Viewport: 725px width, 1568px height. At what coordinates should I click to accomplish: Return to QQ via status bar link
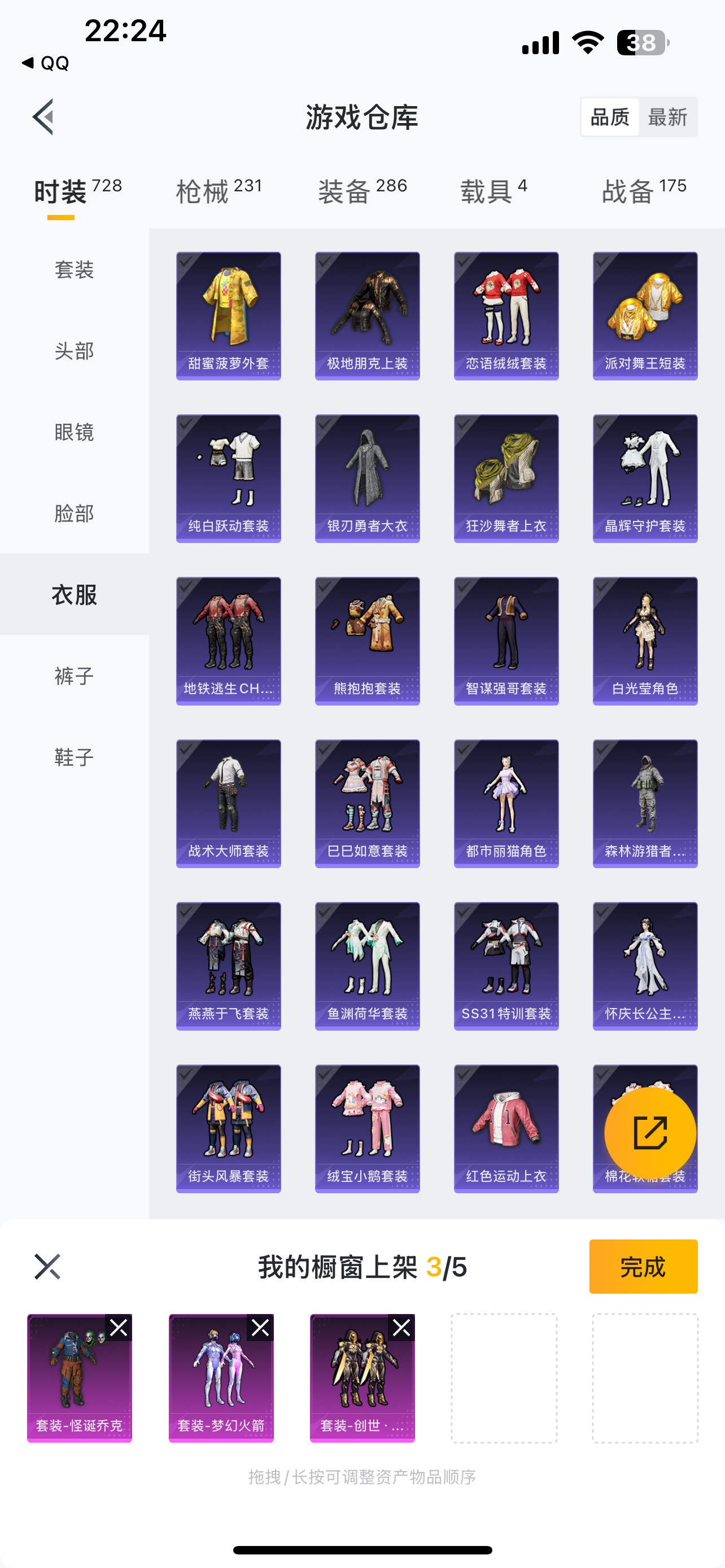point(46,63)
